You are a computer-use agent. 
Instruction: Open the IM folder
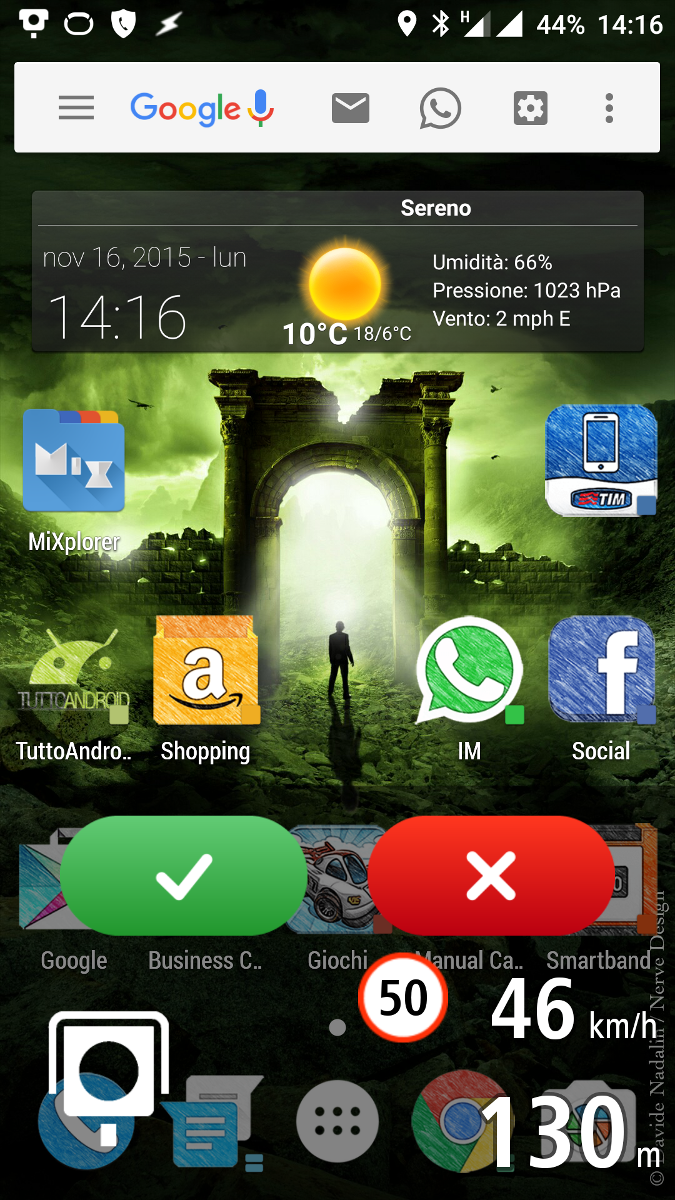click(x=469, y=690)
